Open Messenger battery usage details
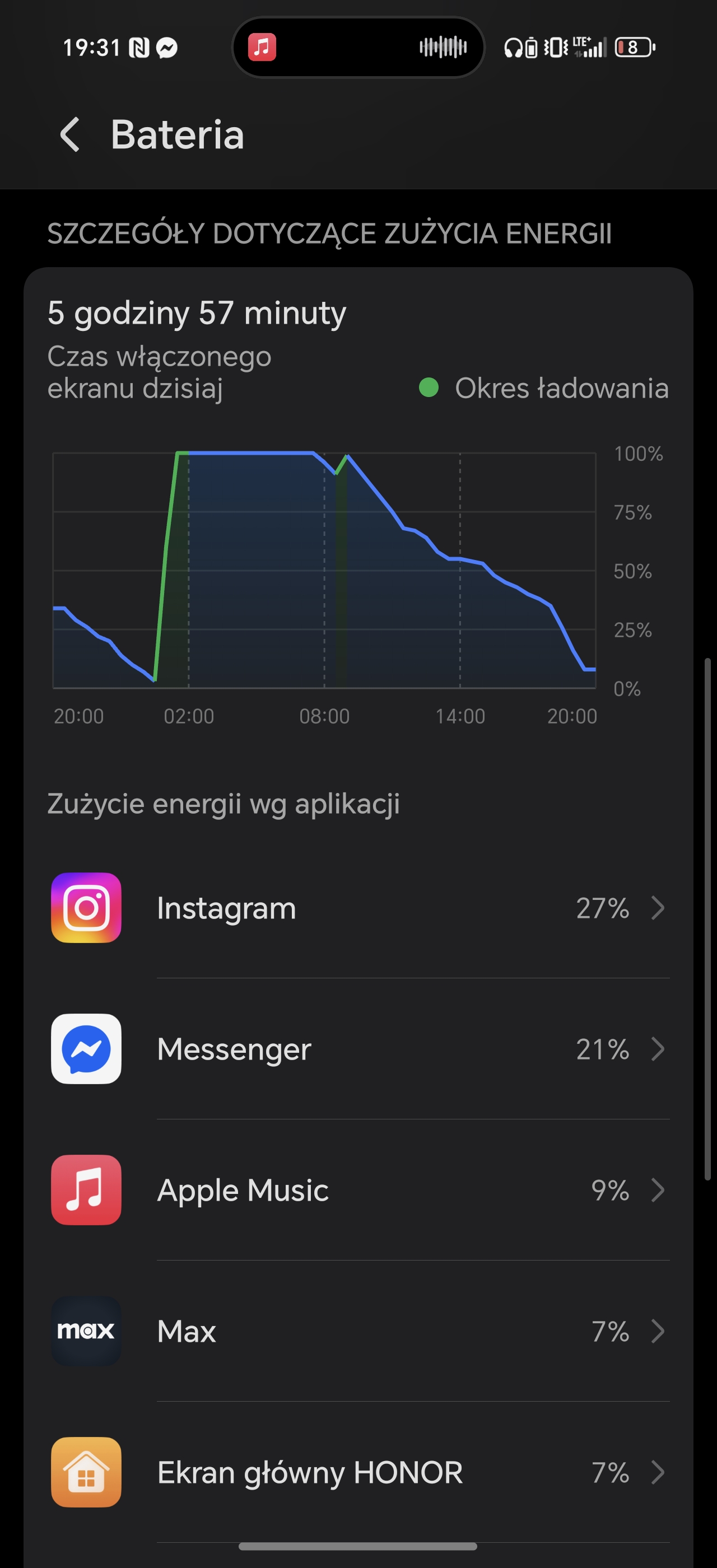Image resolution: width=717 pixels, height=1568 pixels. click(x=358, y=1049)
